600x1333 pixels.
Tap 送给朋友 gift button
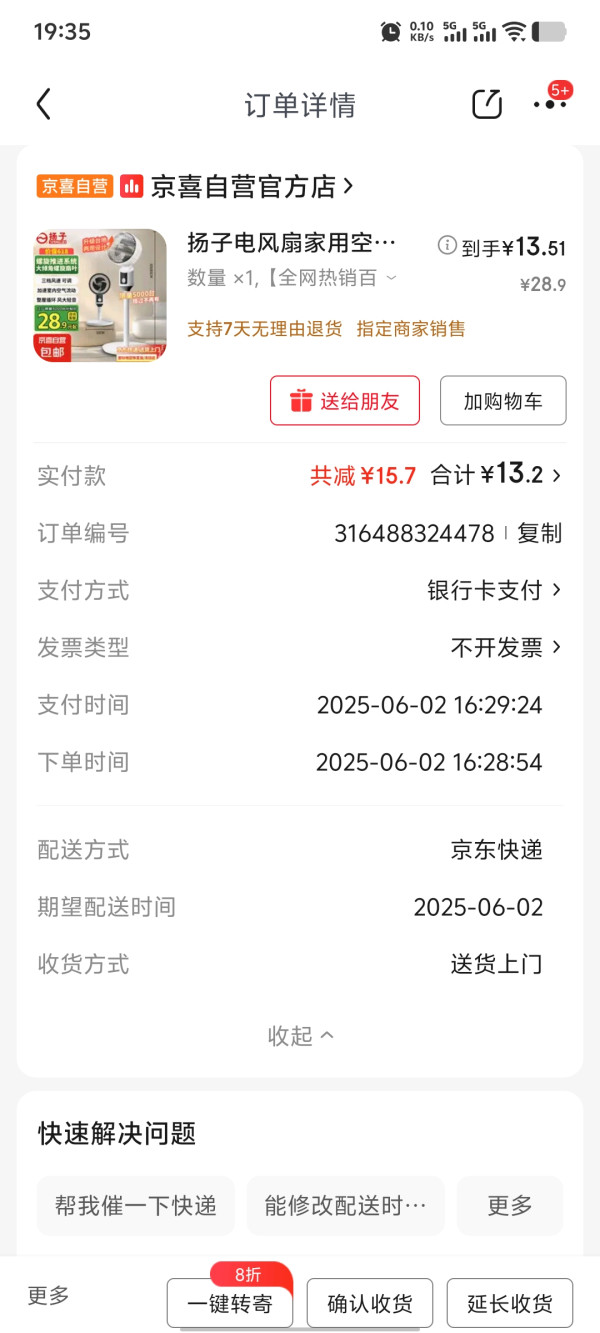pyautogui.click(x=345, y=401)
